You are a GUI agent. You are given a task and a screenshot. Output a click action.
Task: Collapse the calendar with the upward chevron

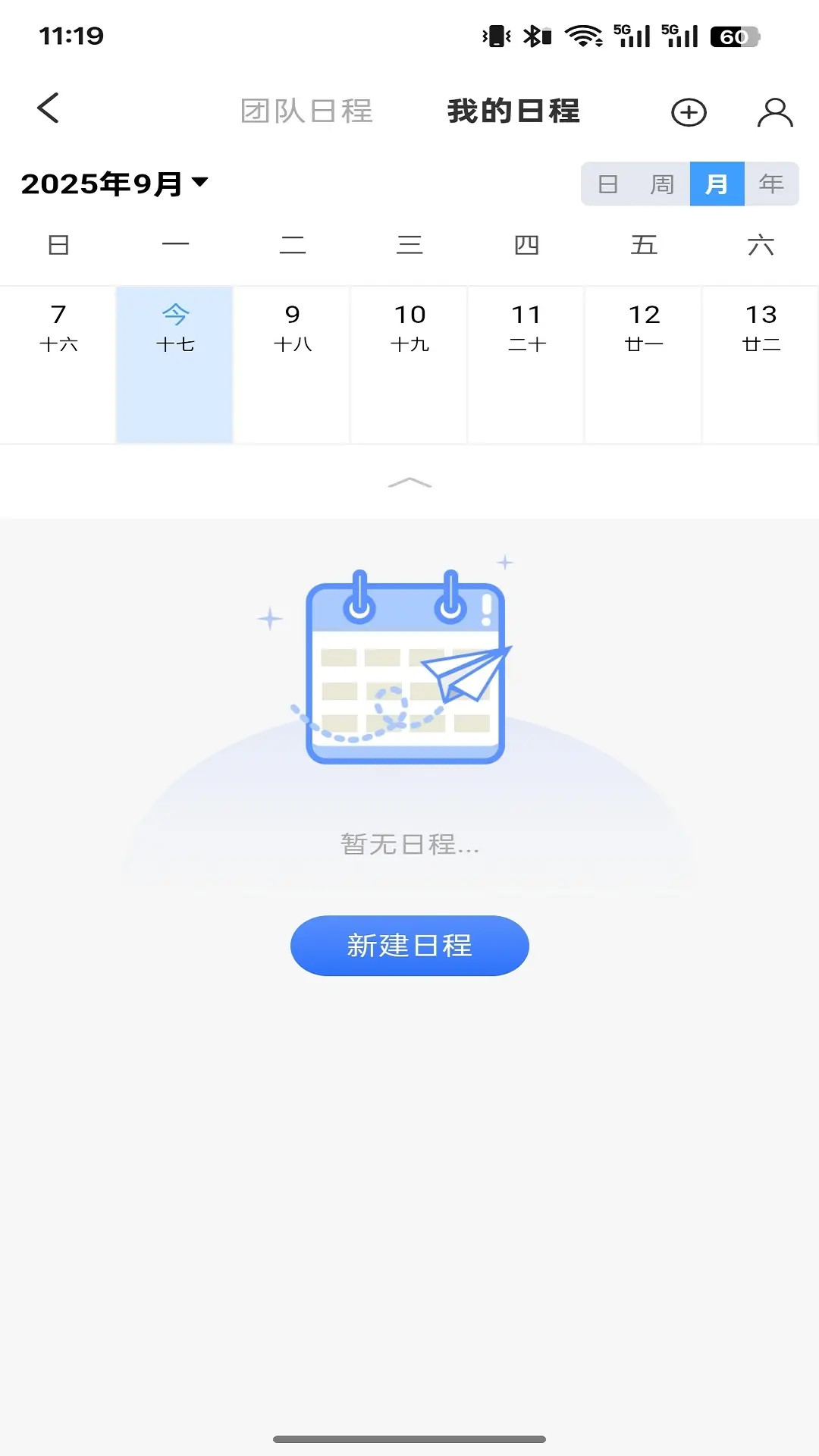[x=409, y=482]
